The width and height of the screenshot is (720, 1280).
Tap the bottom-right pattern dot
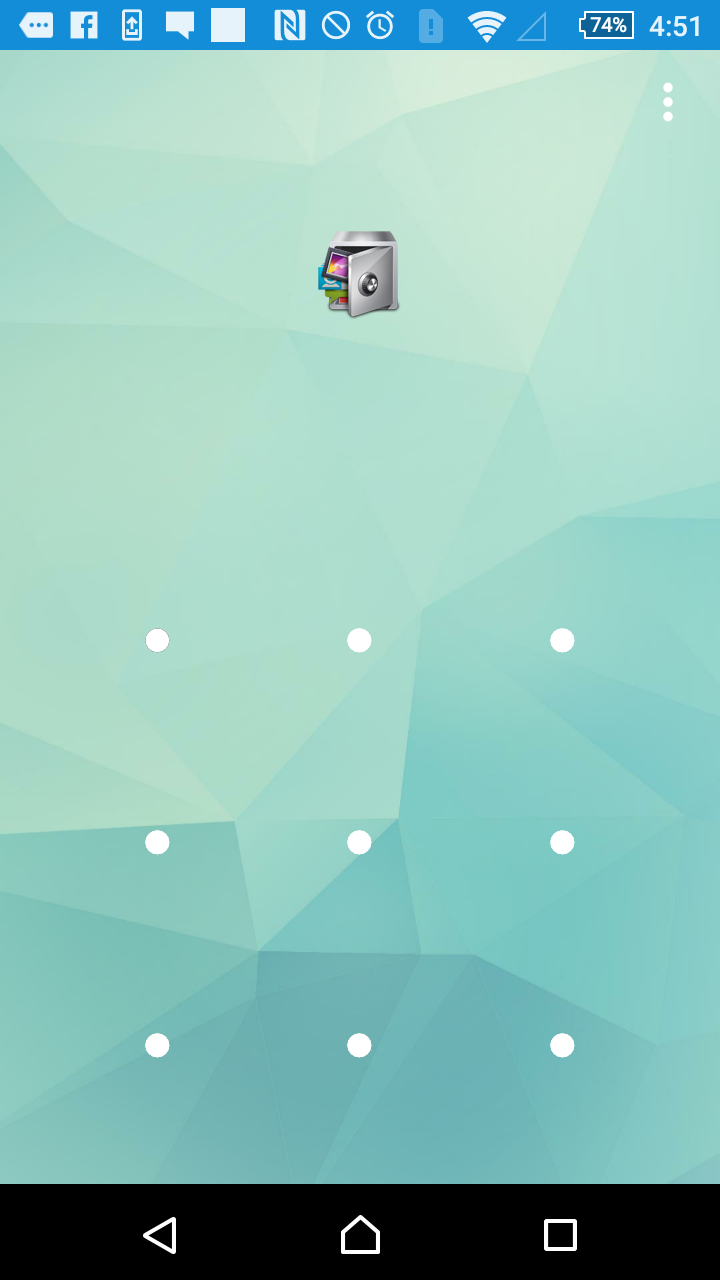click(562, 1045)
